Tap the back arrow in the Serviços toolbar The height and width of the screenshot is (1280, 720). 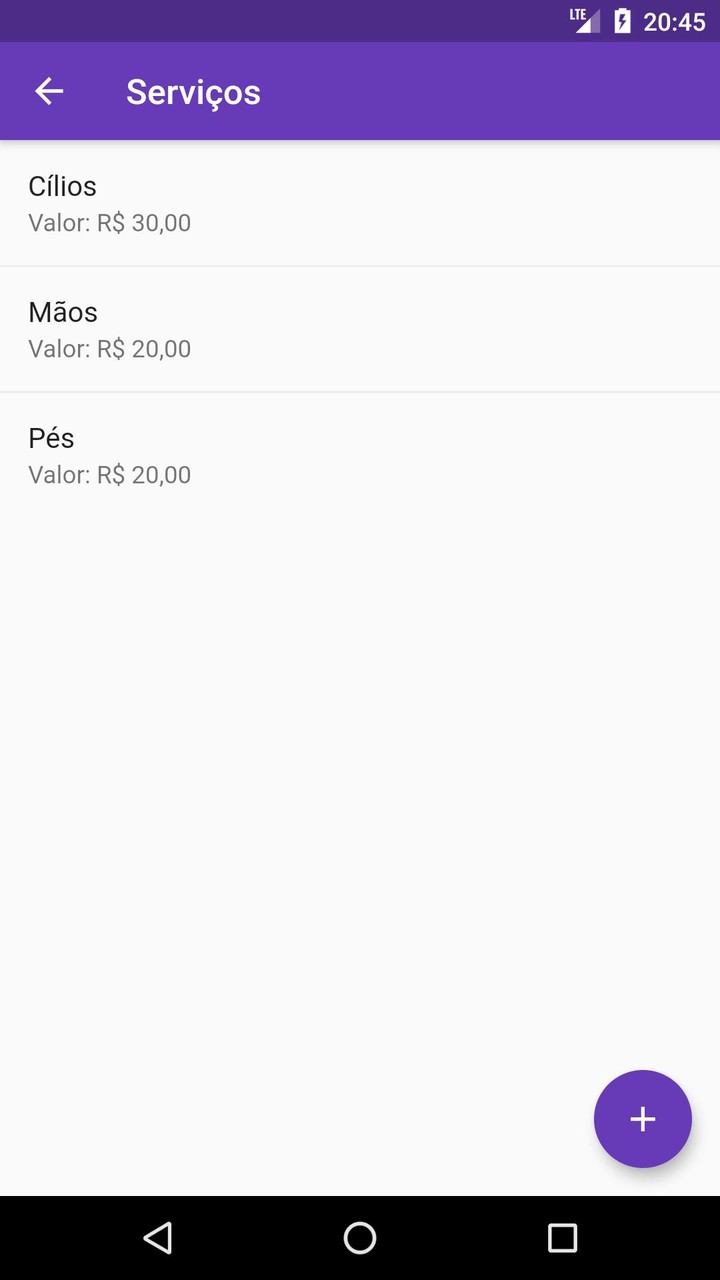[48, 91]
